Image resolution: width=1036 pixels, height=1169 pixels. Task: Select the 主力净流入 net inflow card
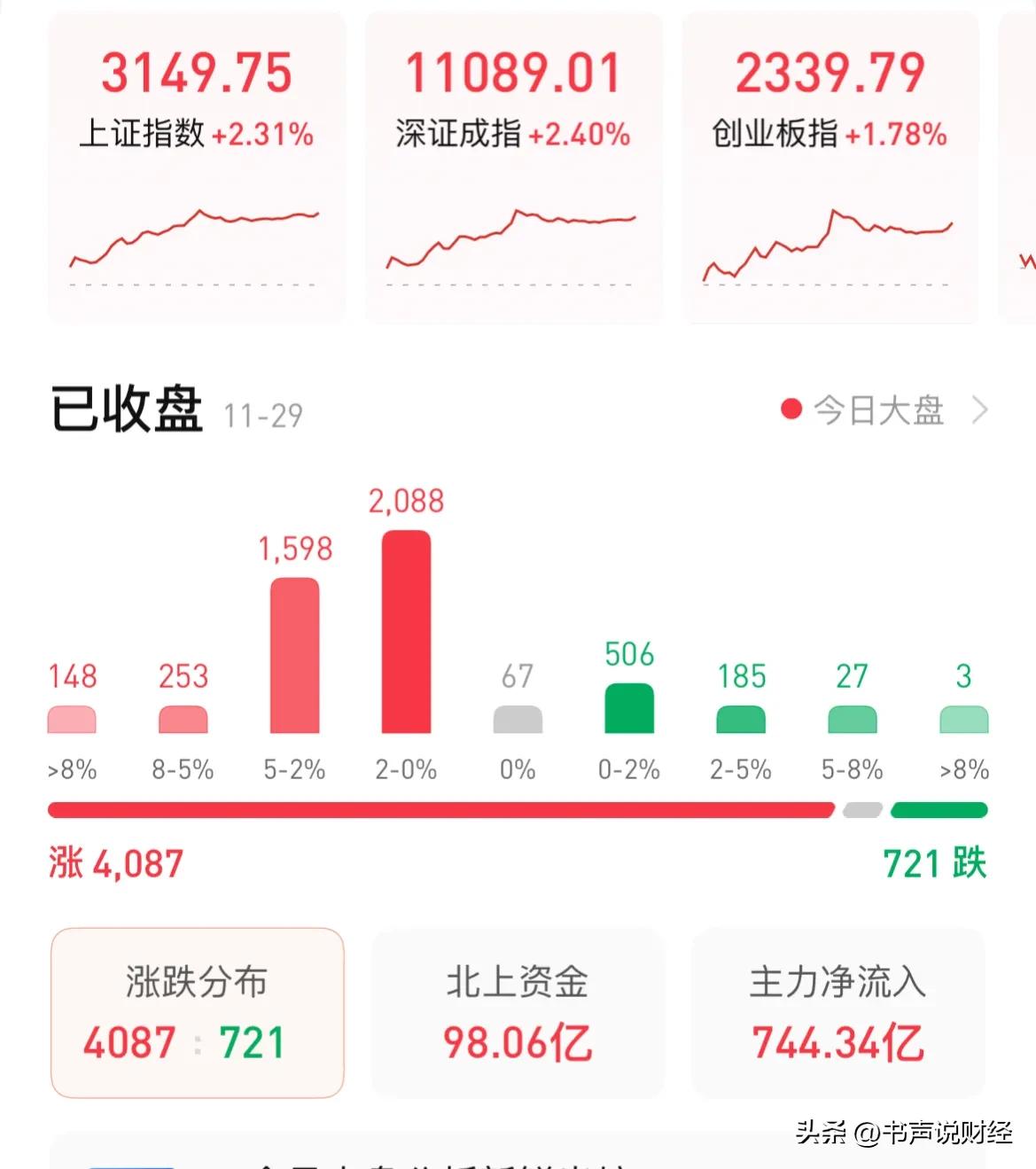(837, 1013)
